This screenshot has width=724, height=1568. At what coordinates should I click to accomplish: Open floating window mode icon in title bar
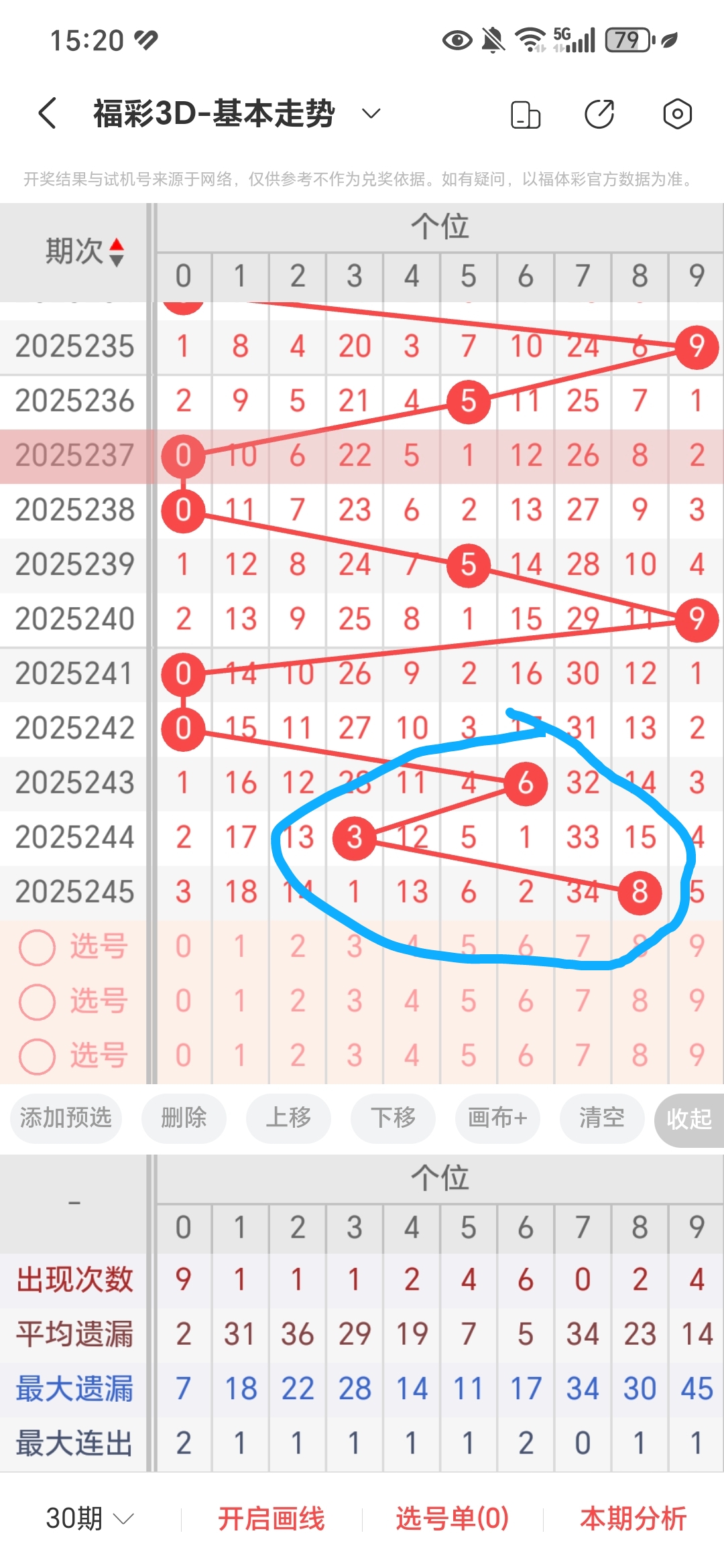(x=526, y=114)
